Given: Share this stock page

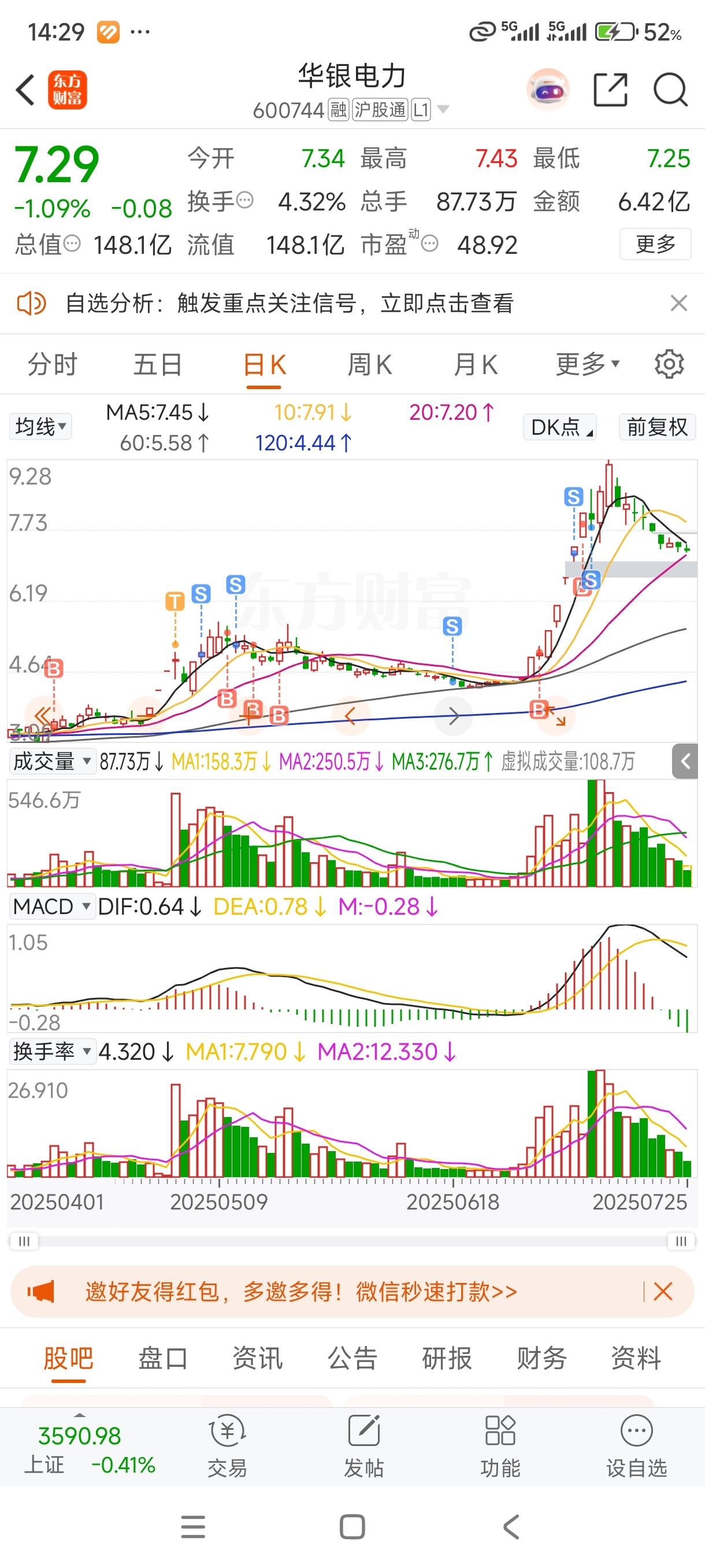Looking at the screenshot, I should click(610, 90).
